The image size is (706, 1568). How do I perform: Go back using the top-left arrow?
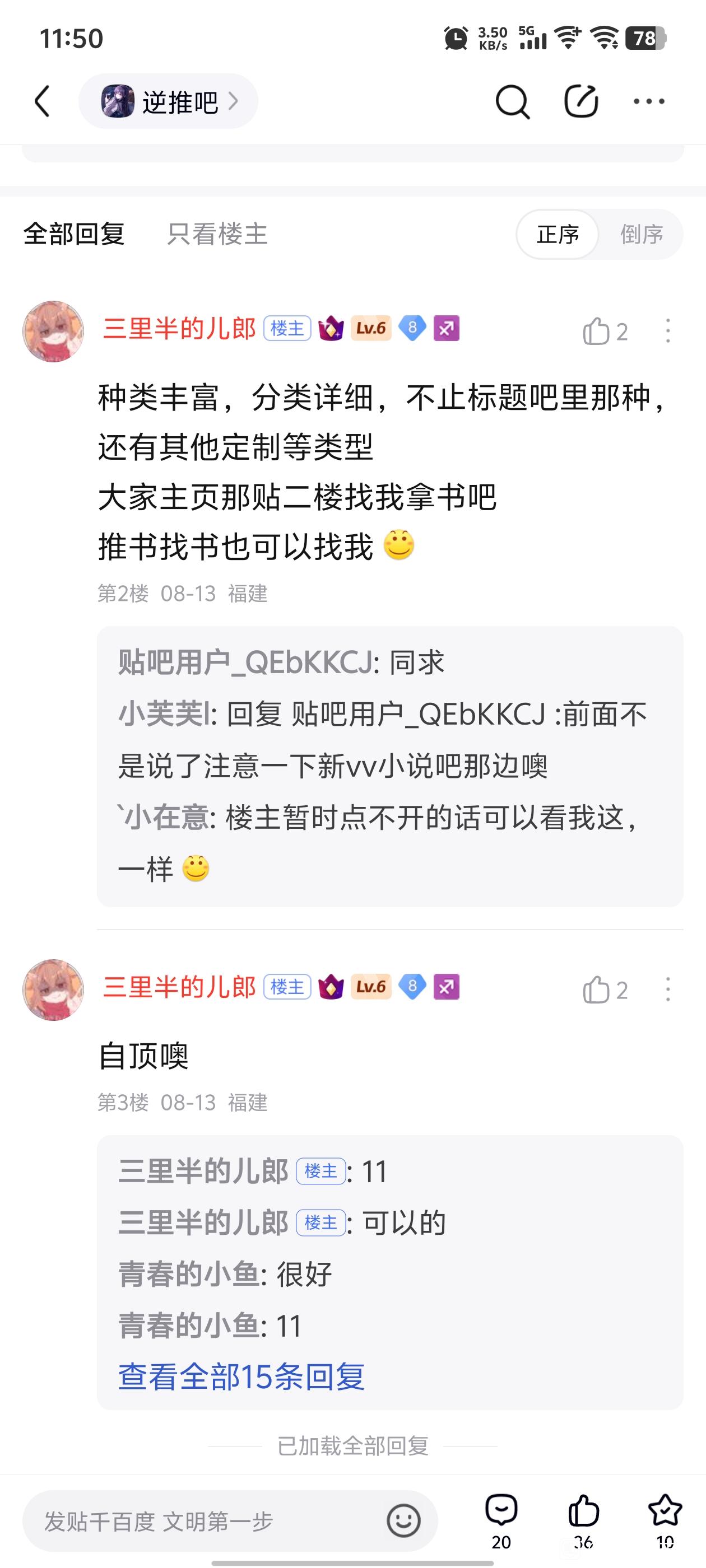coord(42,101)
